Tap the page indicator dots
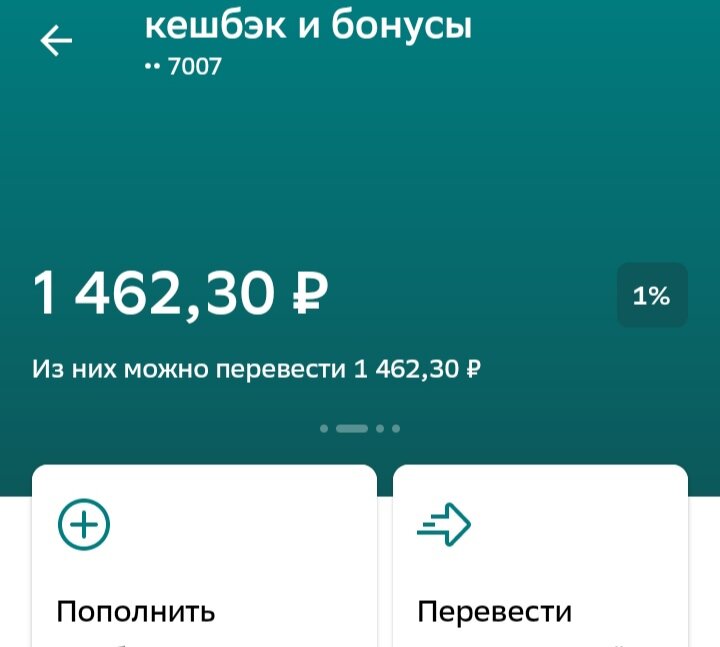720x647 pixels. coord(359,428)
